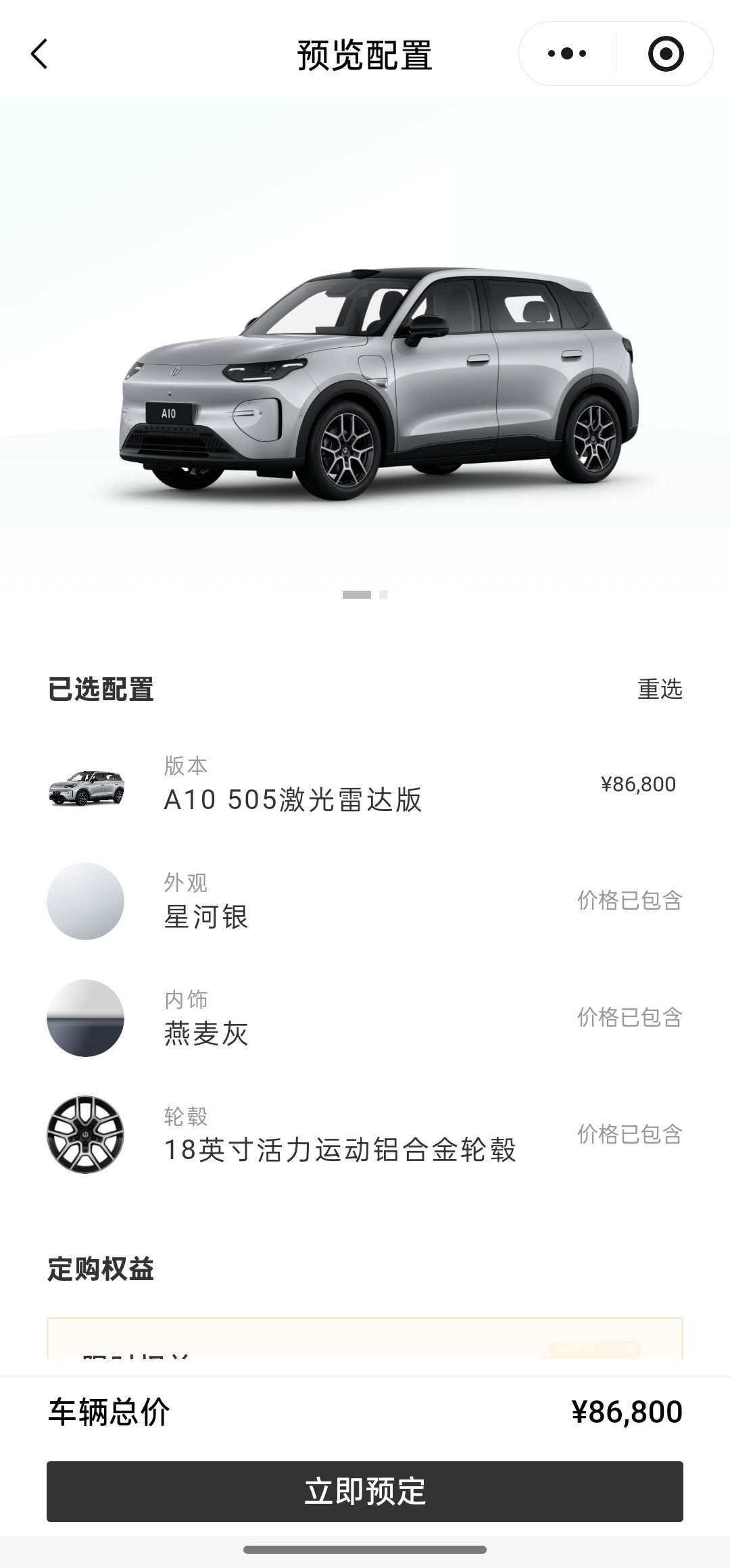The image size is (730, 1568).
Task: Tap 立即预定 to reserve now
Action: coord(365,1491)
